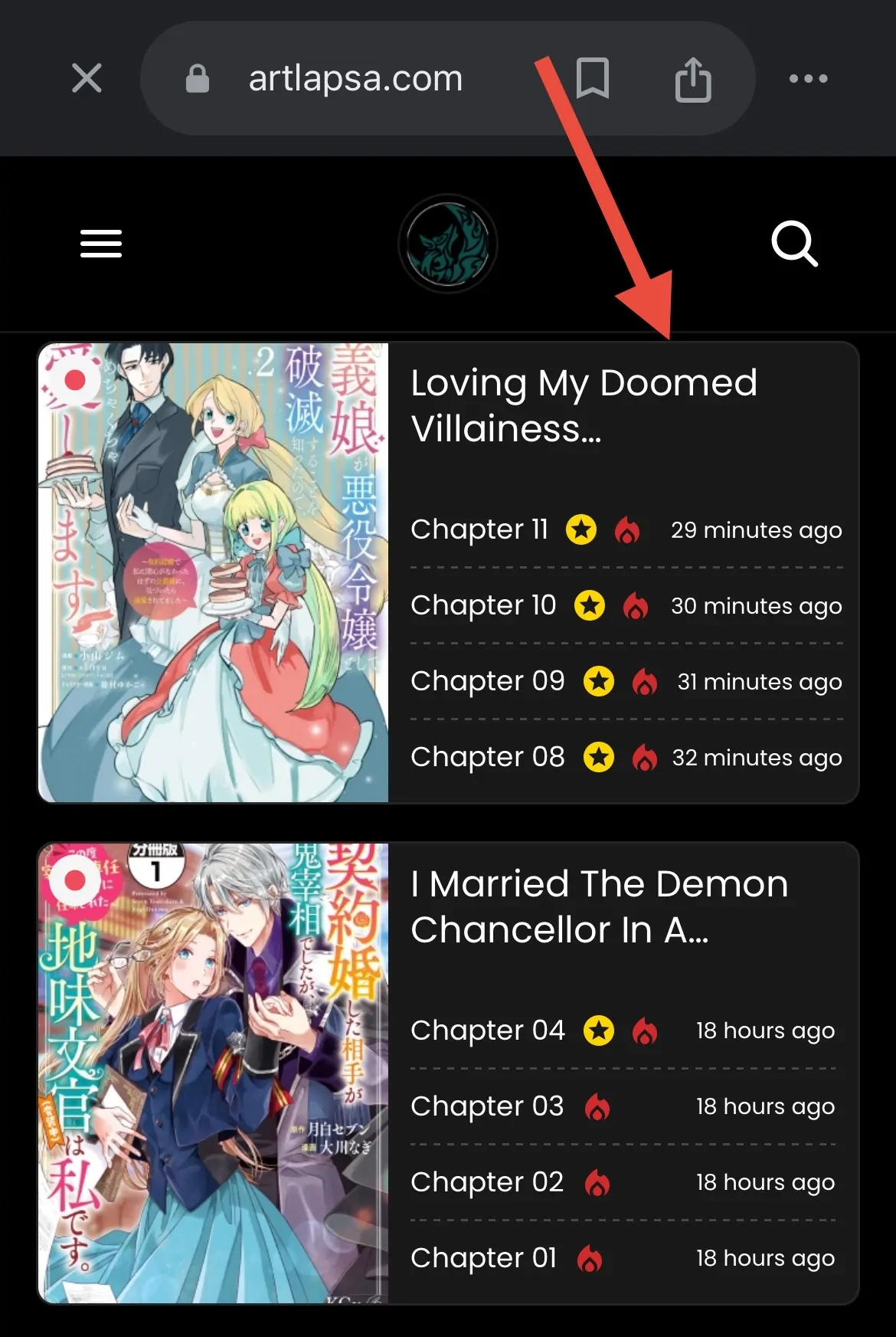Read Chapter 08 of Doomed Villainess
Screen dimensions: 896x1337
(x=487, y=757)
